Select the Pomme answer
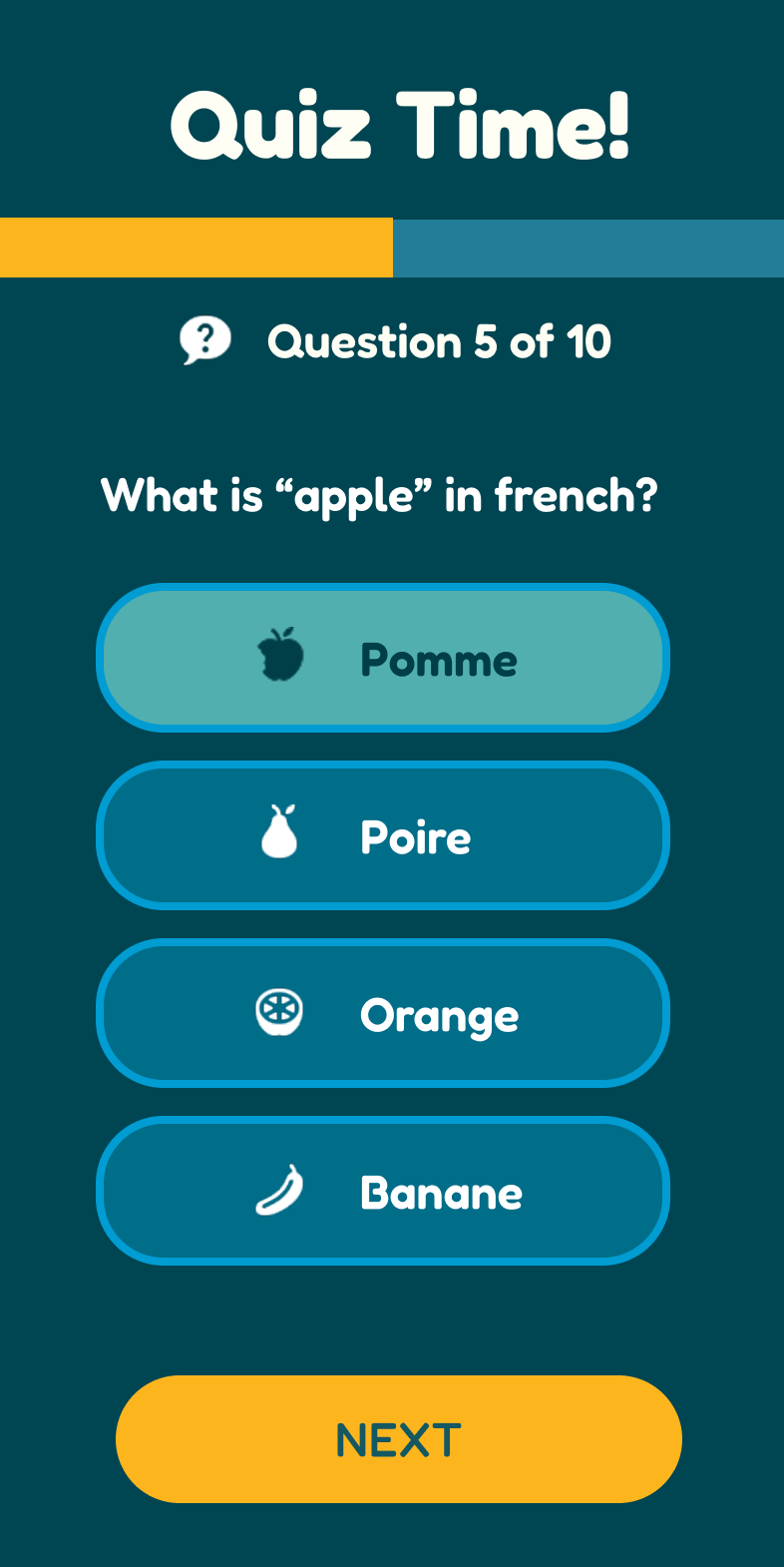Screen dimensions: 784x1567 (383, 659)
